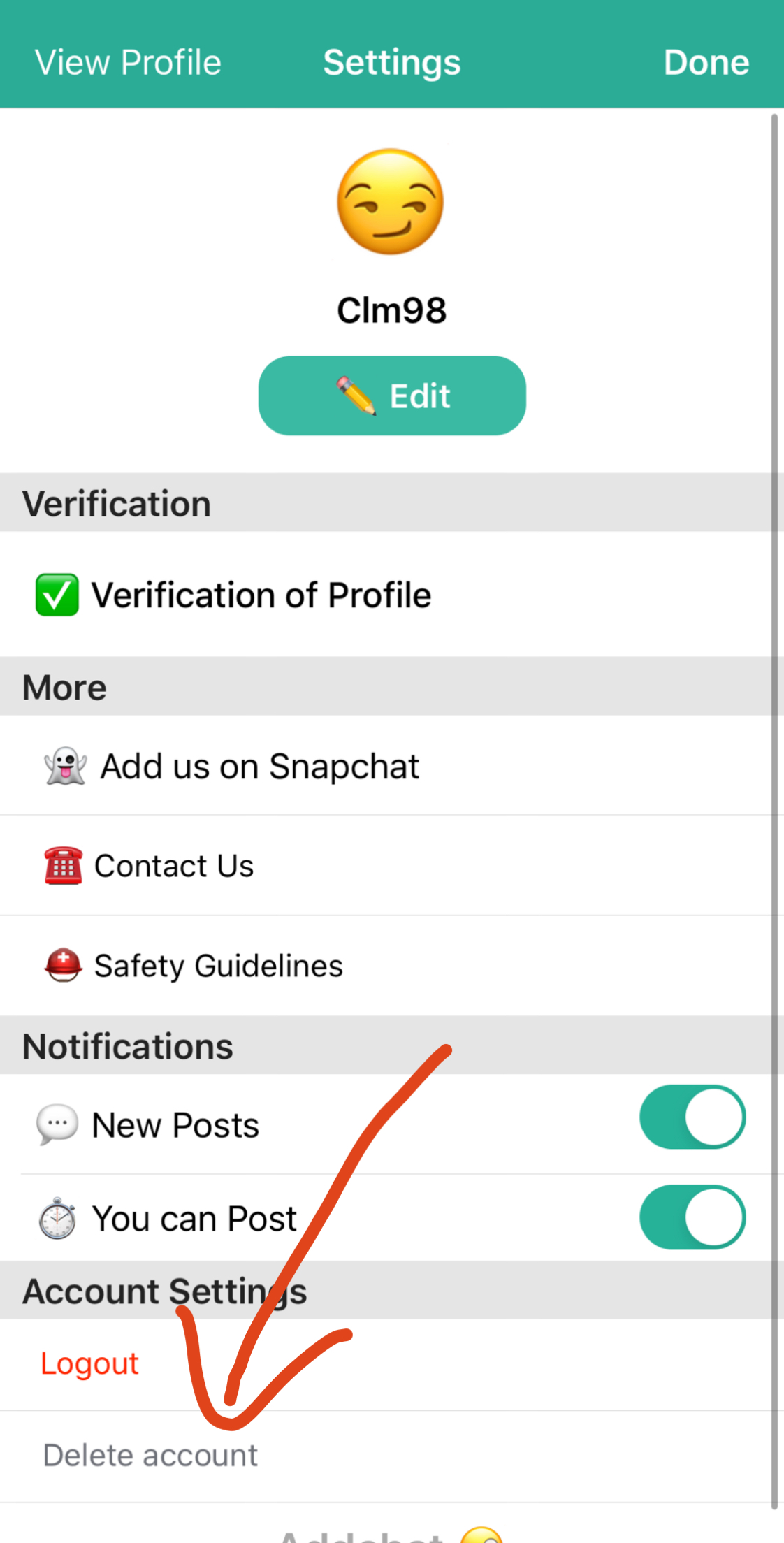Tap the ghost icon next to Snapchat
Screen dimensions: 784x1543
(x=64, y=765)
